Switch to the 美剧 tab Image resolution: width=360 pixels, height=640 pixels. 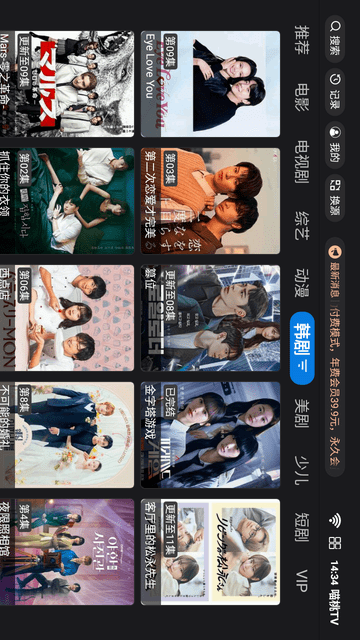302,413
